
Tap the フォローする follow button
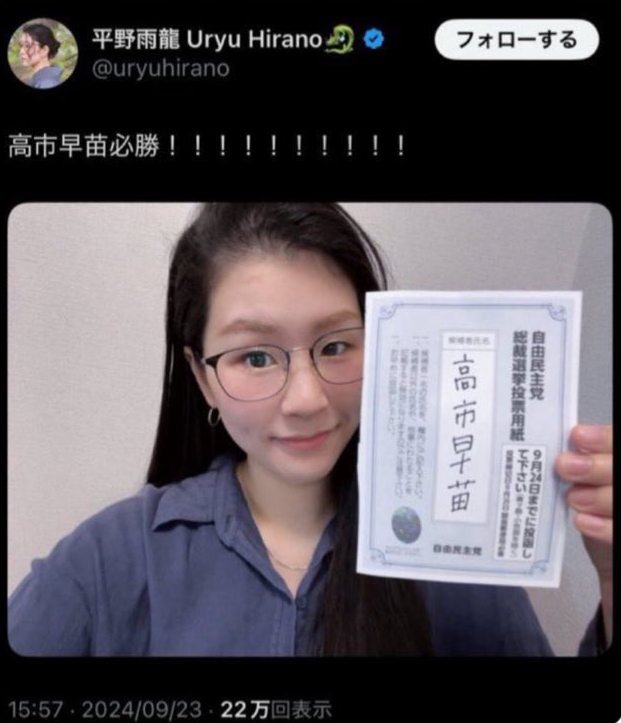(x=516, y=40)
